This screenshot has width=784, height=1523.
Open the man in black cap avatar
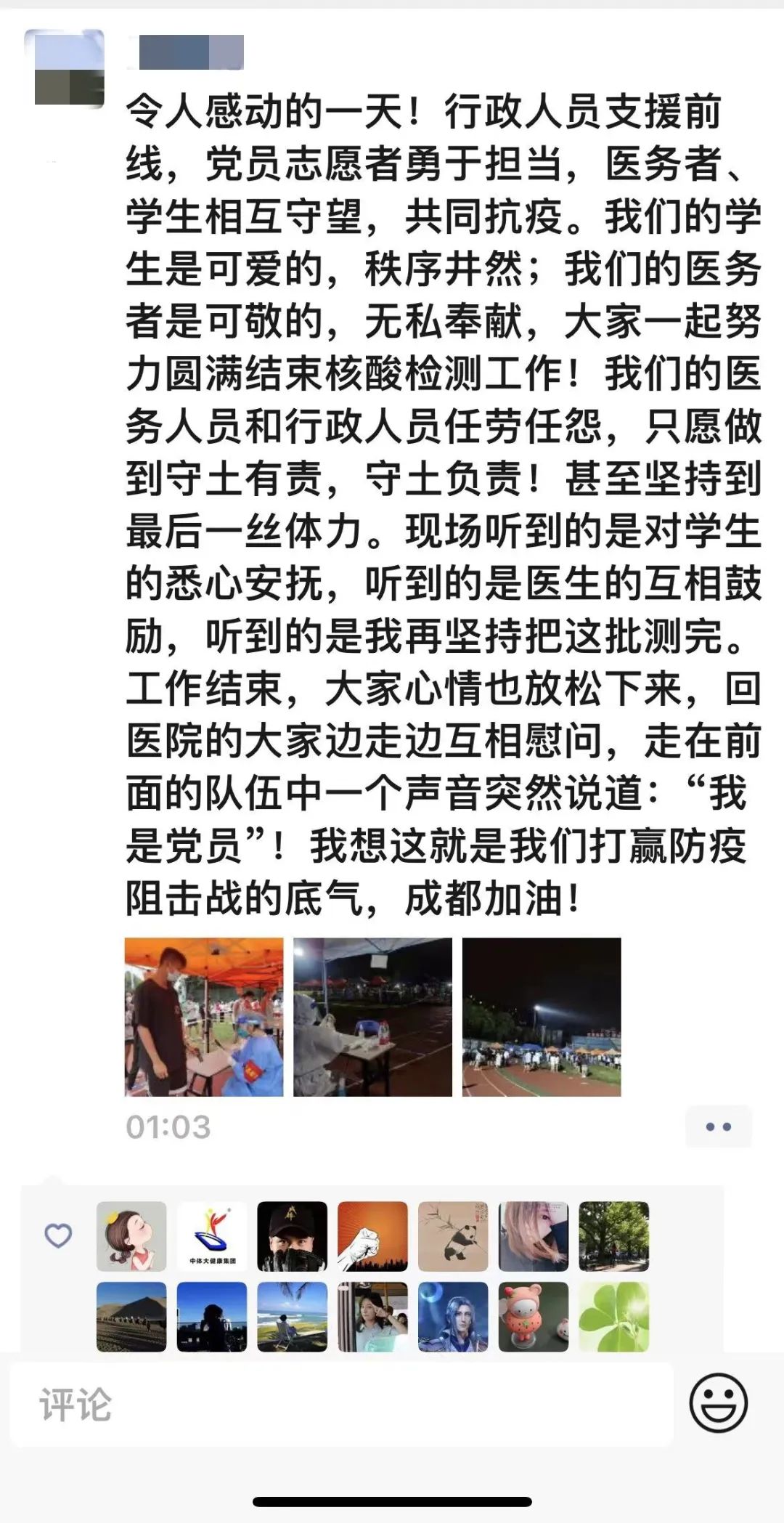click(x=292, y=1236)
